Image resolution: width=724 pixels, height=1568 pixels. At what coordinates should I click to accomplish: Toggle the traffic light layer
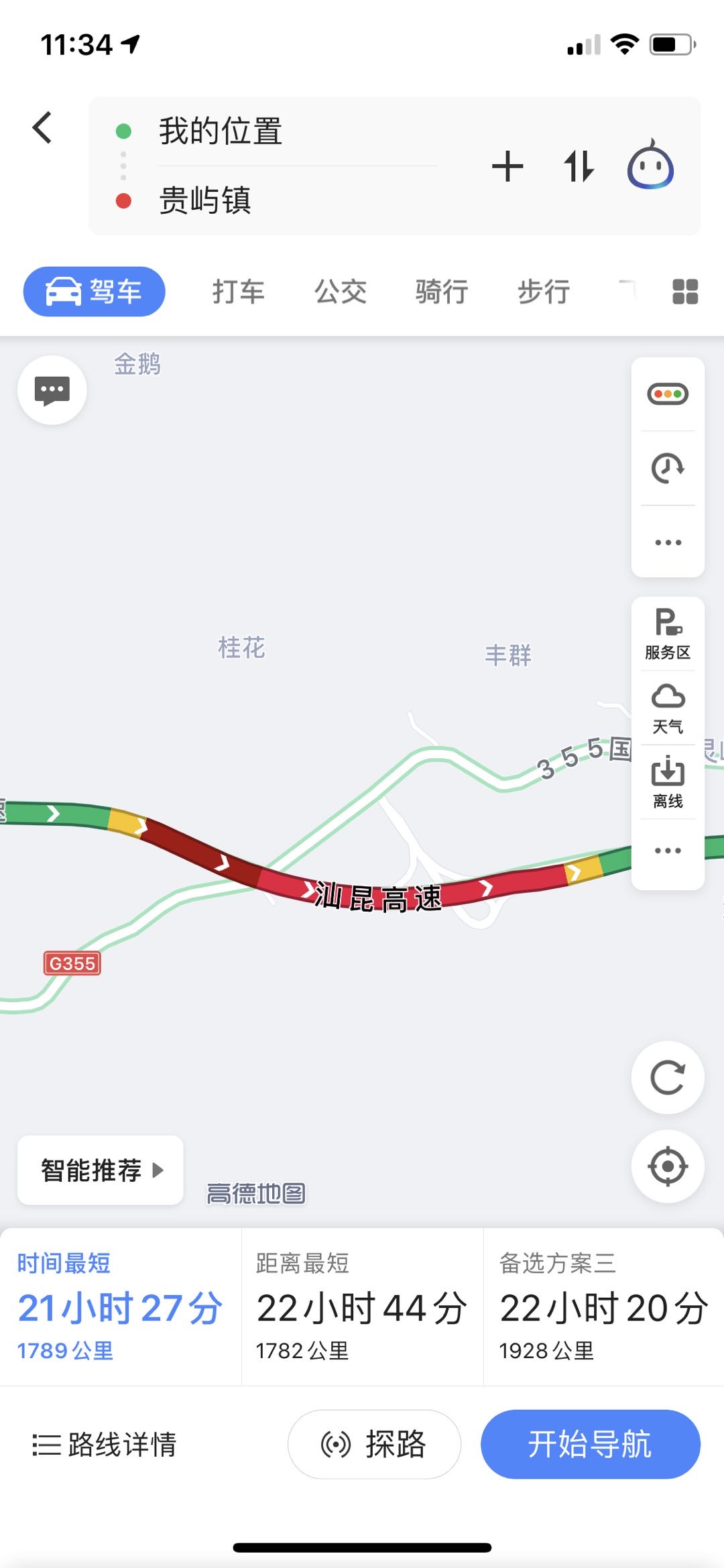[x=668, y=394]
